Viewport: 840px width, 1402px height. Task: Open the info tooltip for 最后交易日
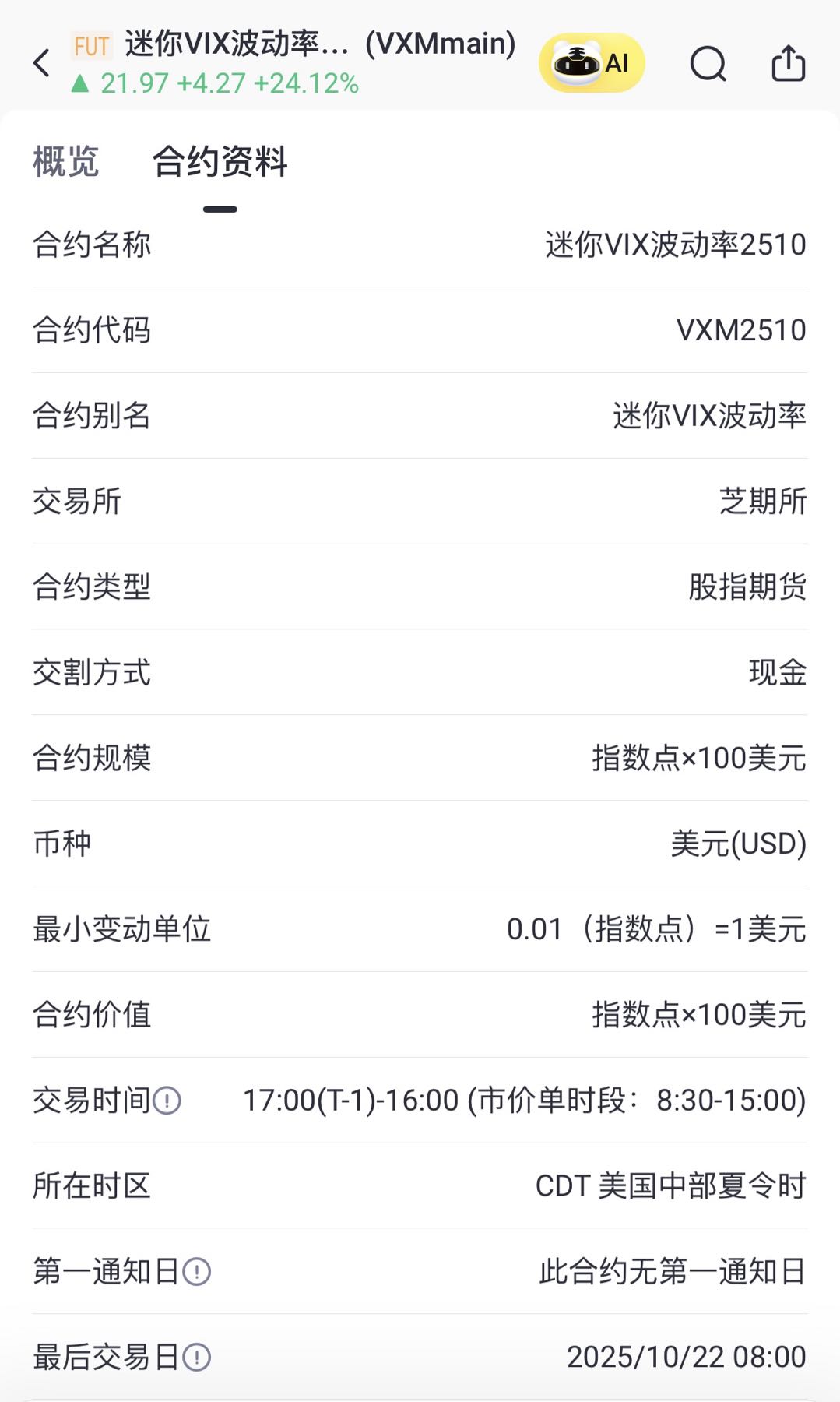click(196, 1358)
